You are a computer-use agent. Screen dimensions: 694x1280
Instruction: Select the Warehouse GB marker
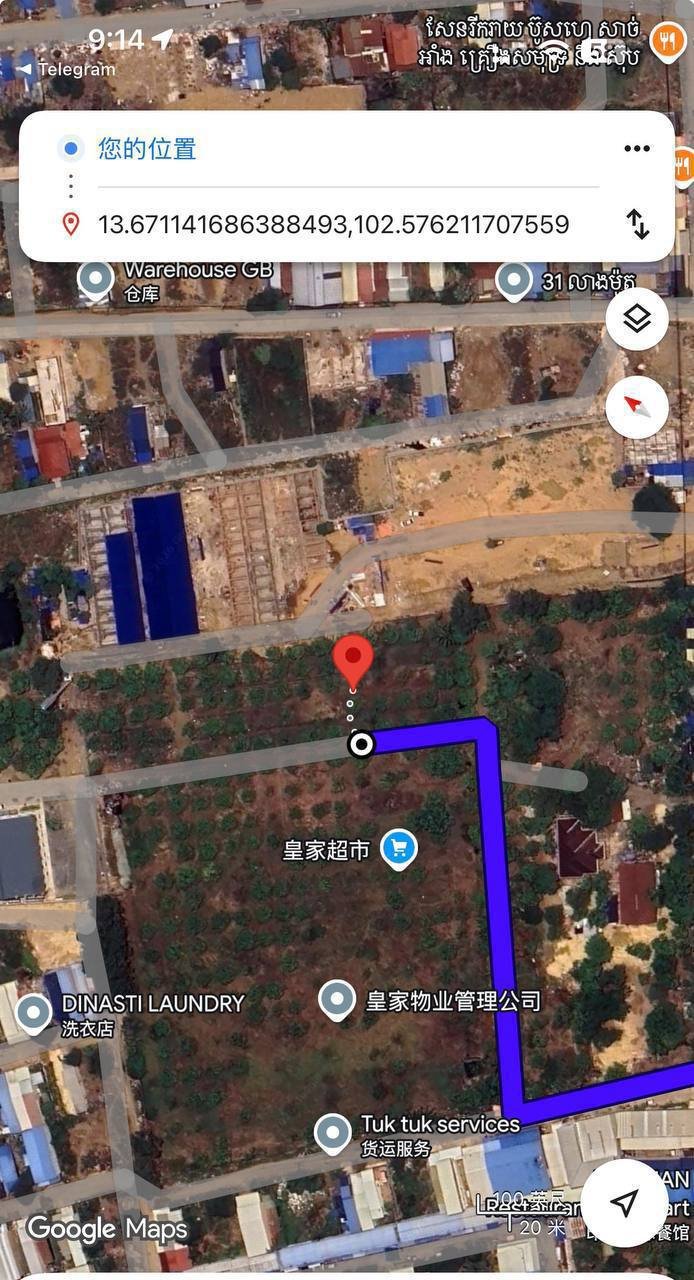(x=96, y=279)
